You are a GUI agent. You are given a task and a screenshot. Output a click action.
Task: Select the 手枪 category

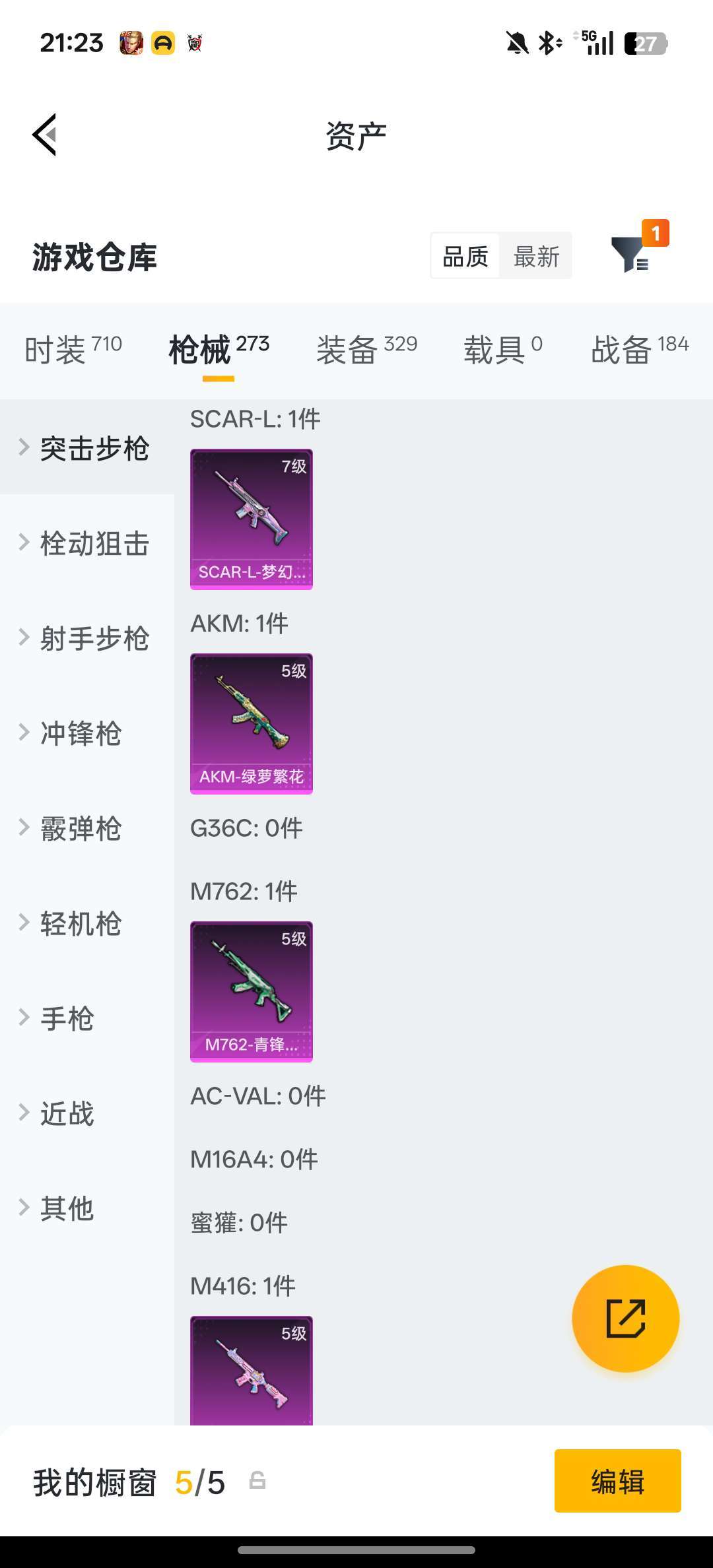[x=87, y=1018]
